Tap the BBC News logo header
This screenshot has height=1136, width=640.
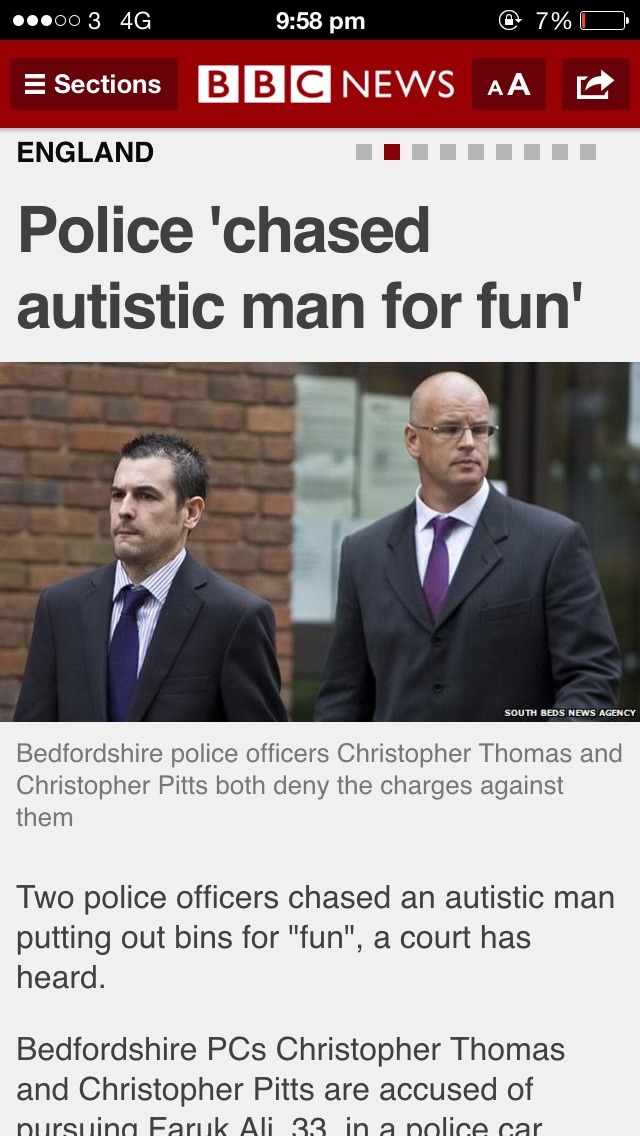326,84
